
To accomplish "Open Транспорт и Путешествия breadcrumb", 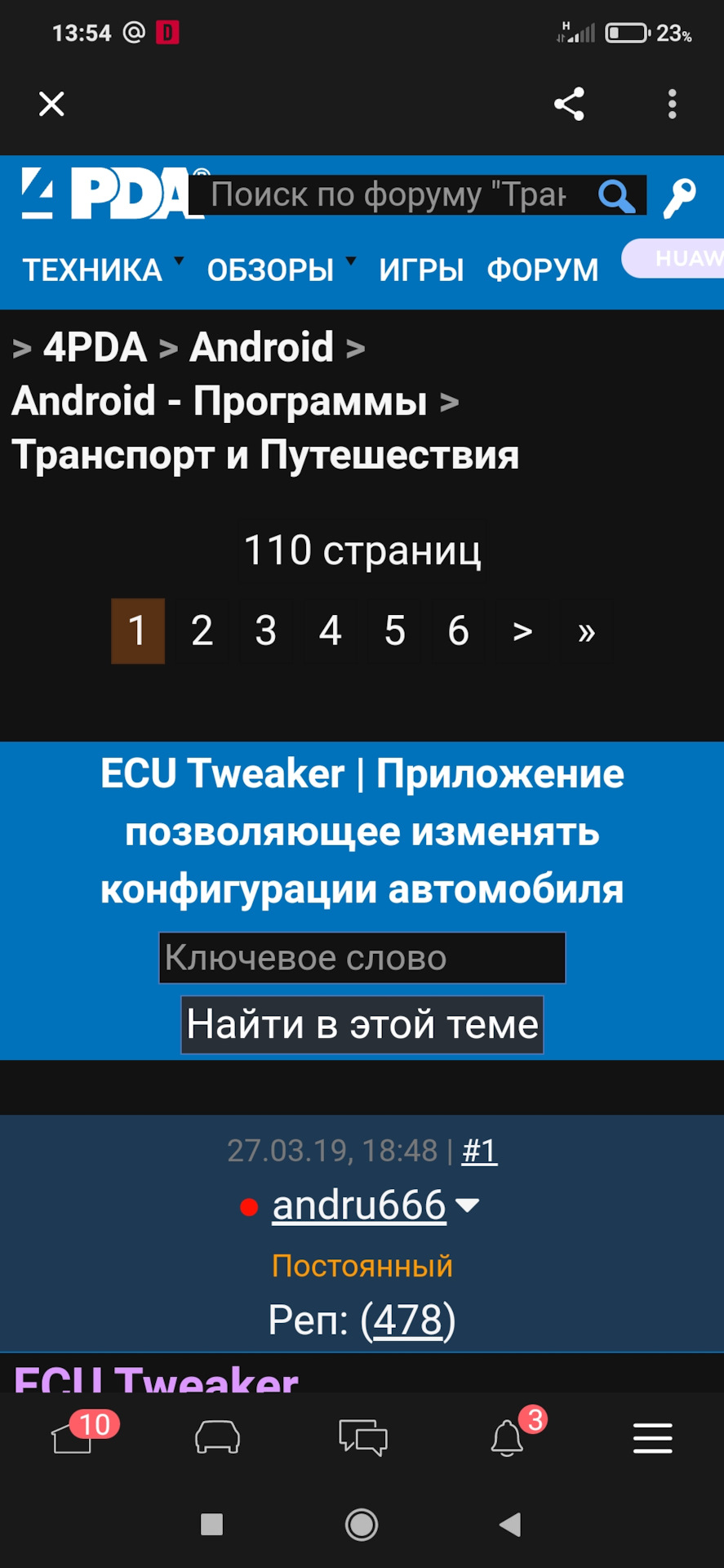I will pyautogui.click(x=265, y=455).
